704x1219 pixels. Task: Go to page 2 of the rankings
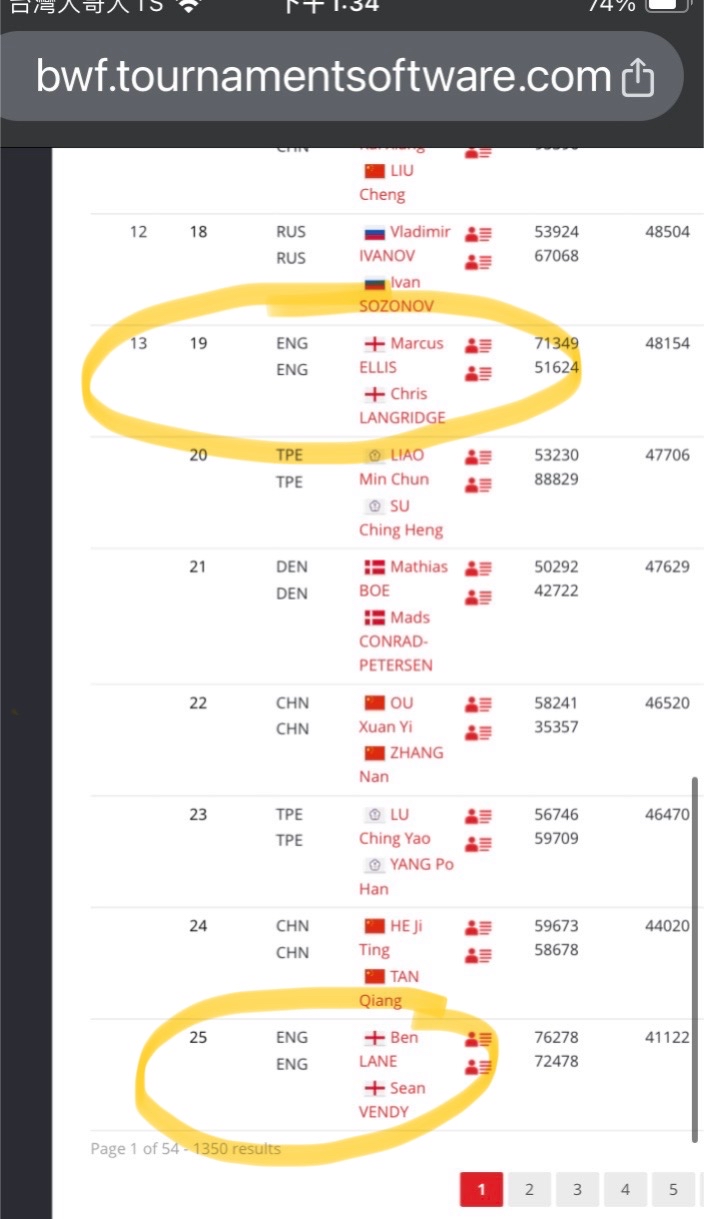(529, 1189)
